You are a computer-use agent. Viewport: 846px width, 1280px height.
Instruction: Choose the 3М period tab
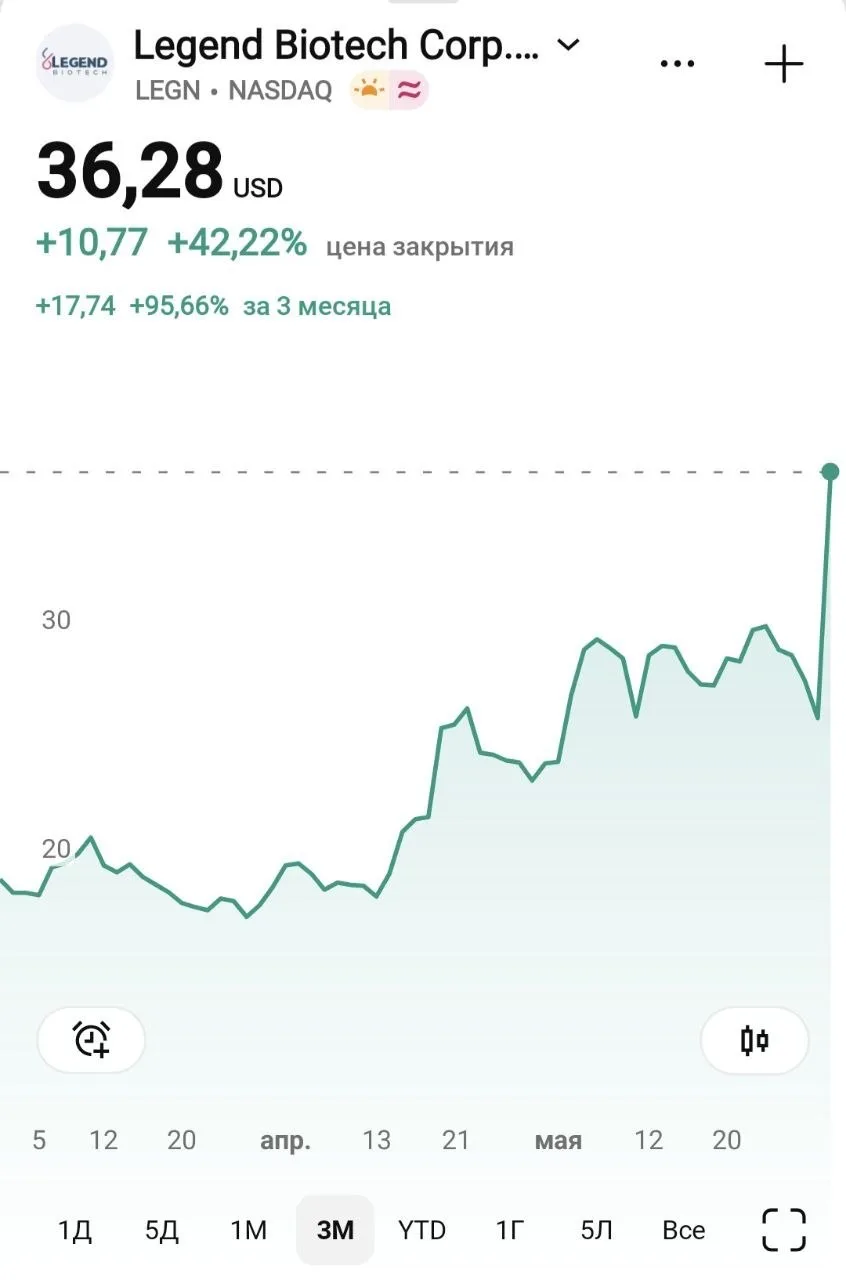(335, 1230)
